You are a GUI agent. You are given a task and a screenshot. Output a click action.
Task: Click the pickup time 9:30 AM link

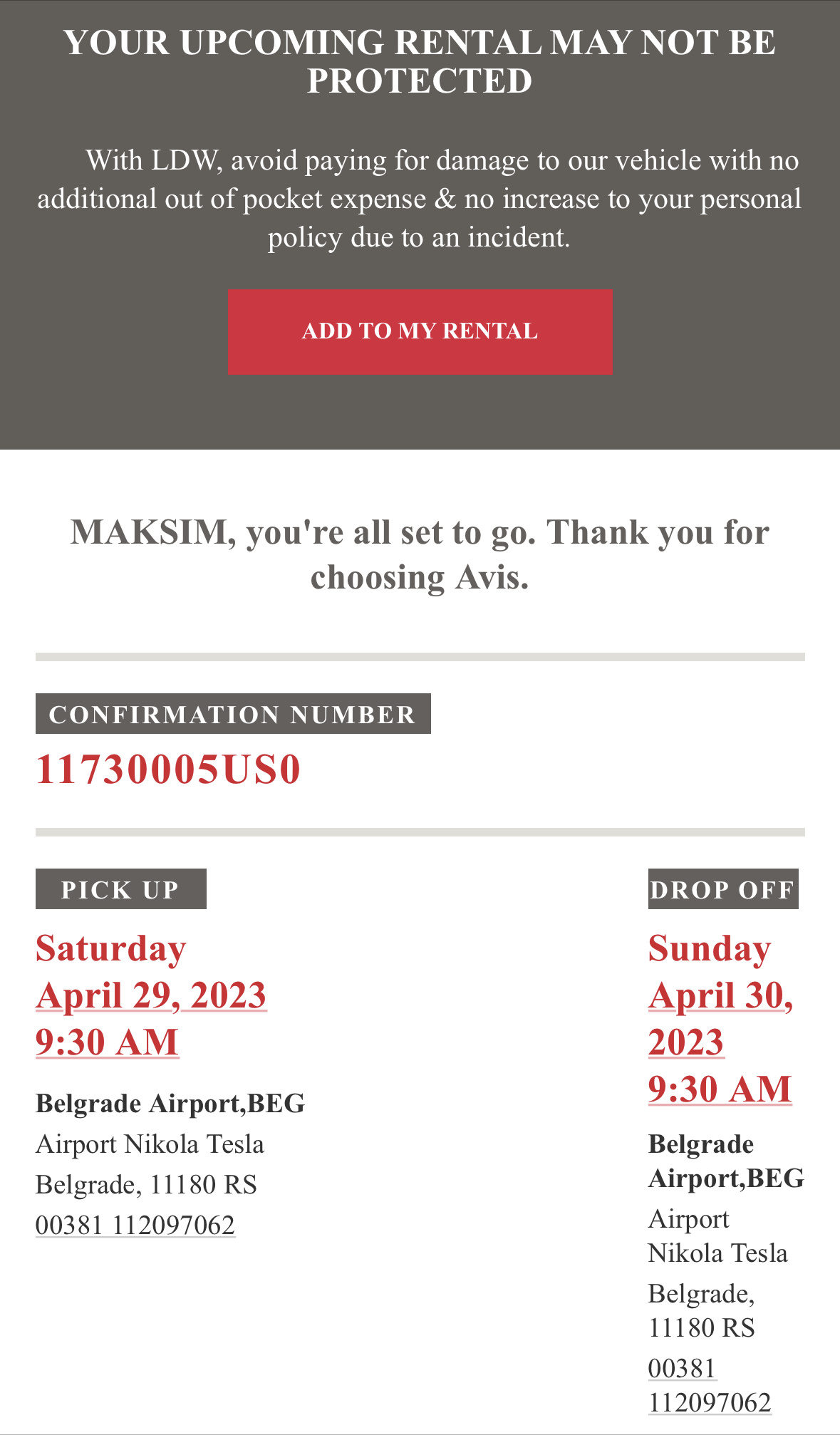105,1042
